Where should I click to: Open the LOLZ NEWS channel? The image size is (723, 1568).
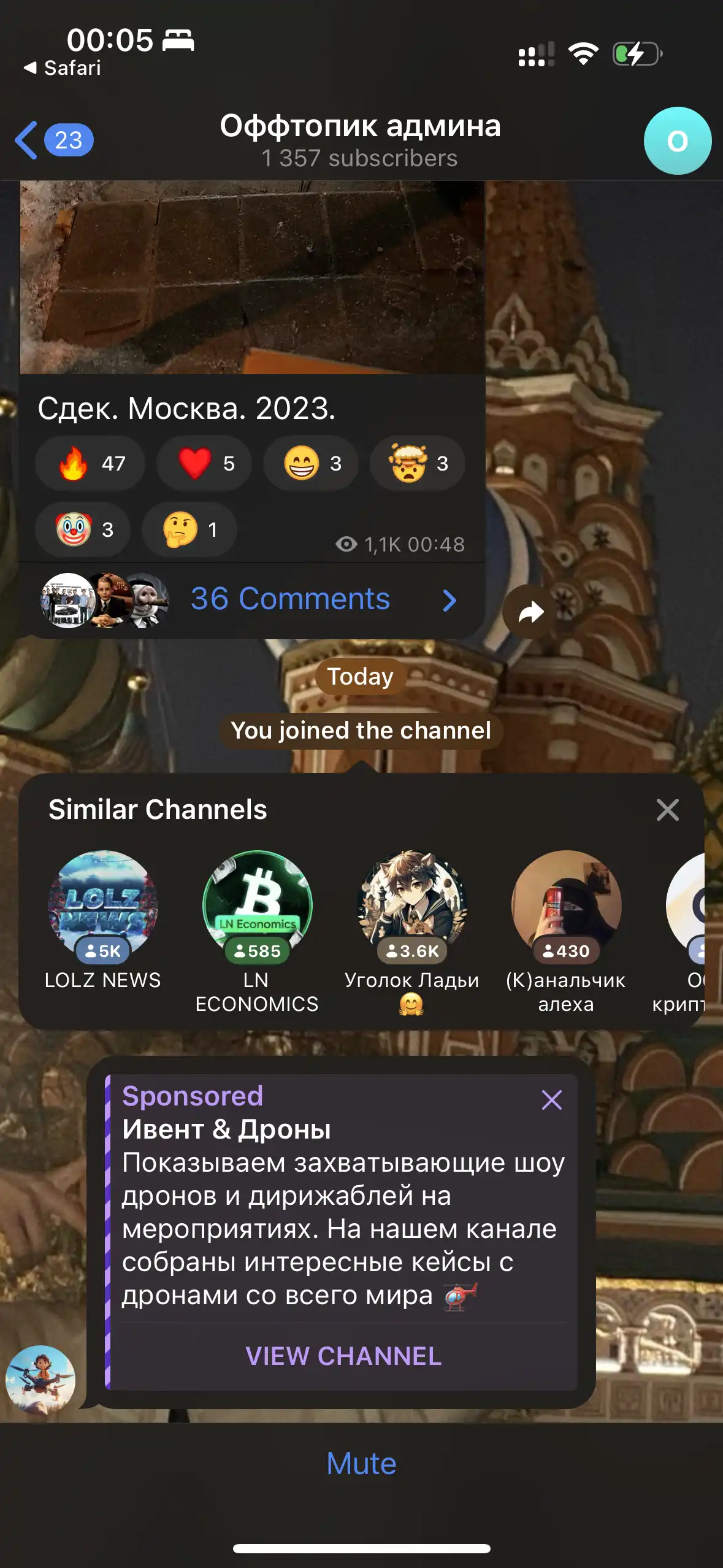pos(103,920)
